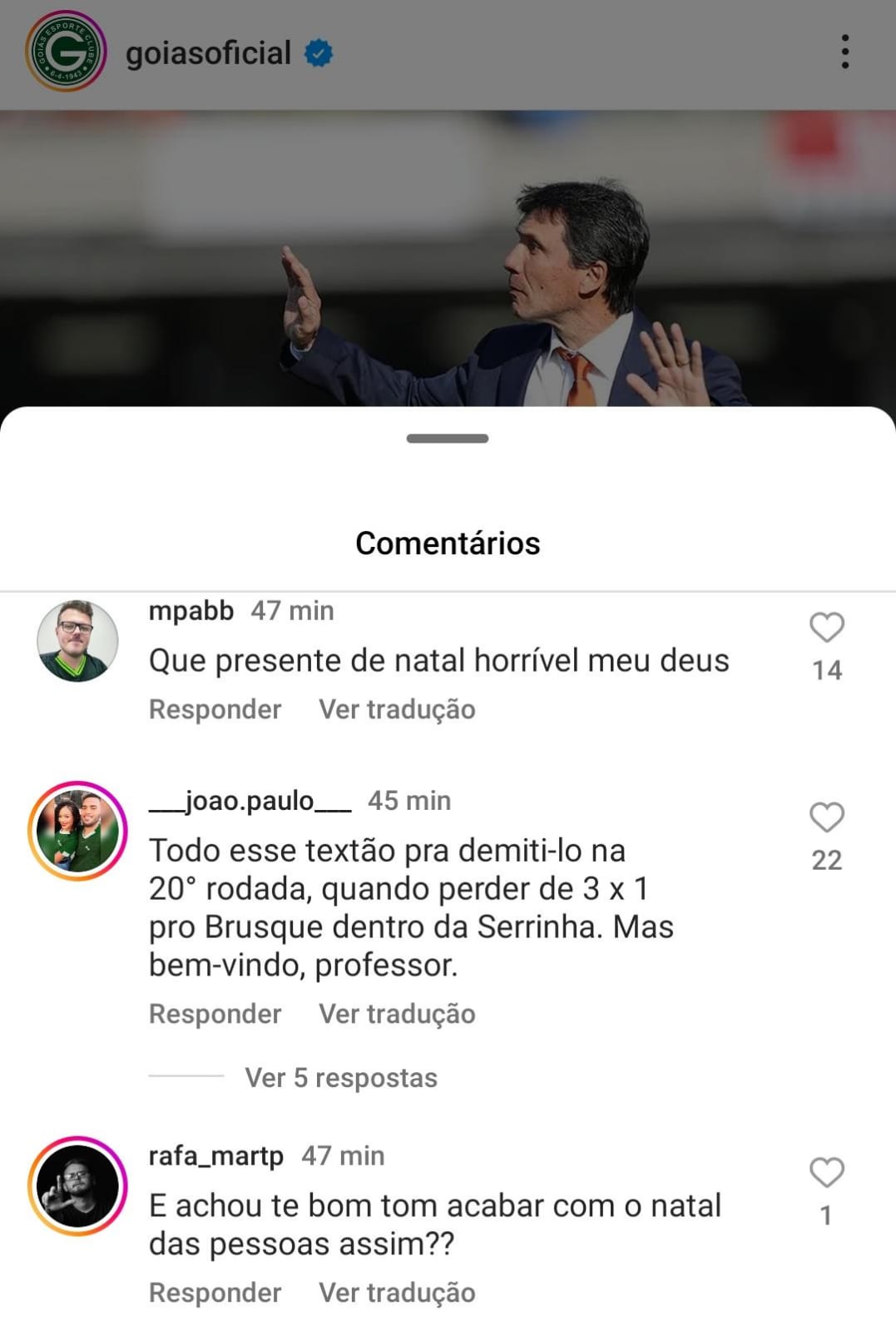The height and width of the screenshot is (1331, 896).
Task: Like the comment by rafa_martp
Action: (826, 1173)
